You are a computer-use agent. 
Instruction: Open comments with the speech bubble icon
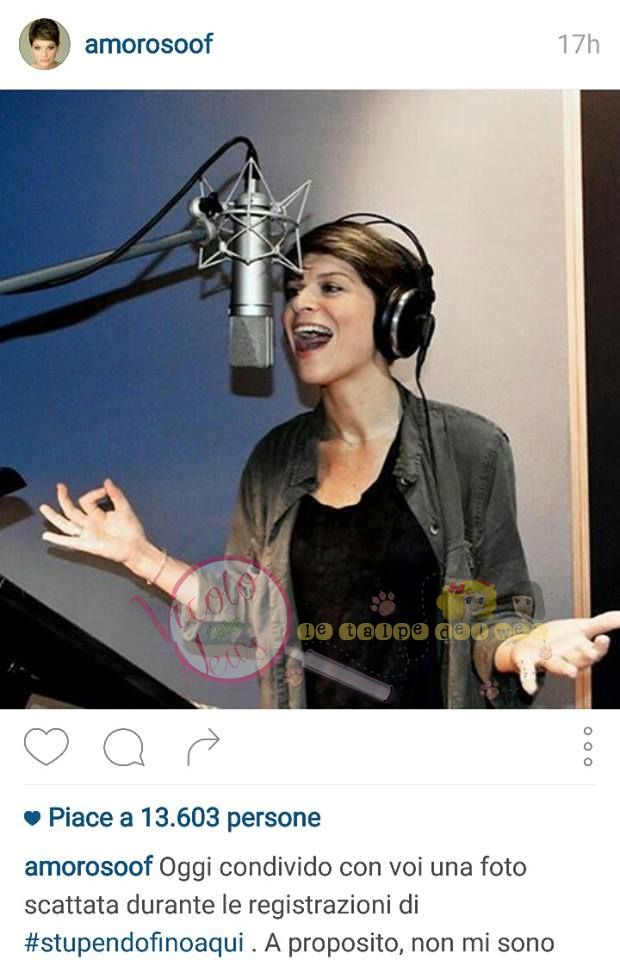[x=124, y=747]
